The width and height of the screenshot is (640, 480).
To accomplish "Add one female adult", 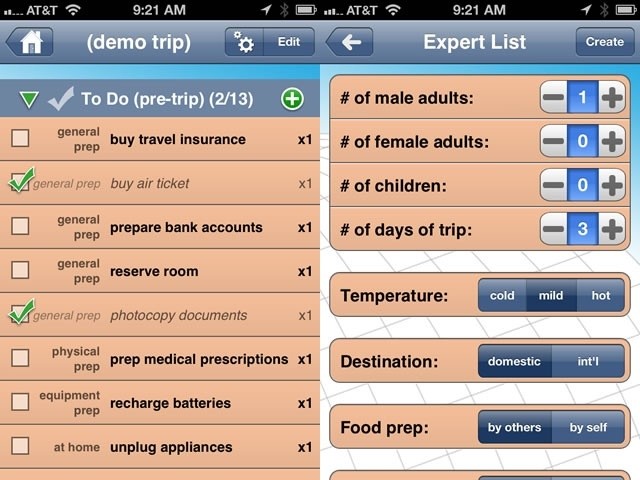I will pos(612,142).
